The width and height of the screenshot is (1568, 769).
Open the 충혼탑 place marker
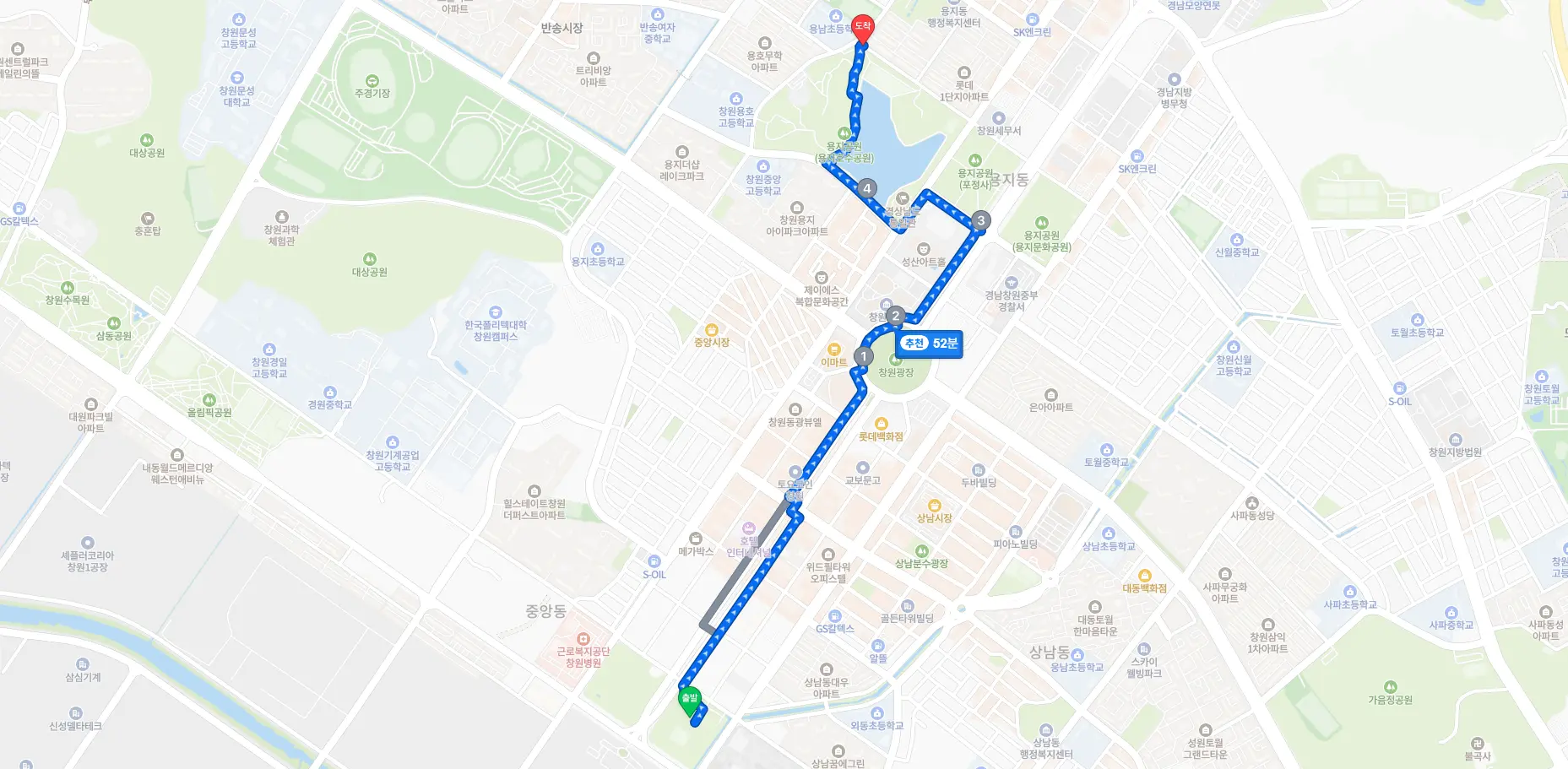[148, 219]
